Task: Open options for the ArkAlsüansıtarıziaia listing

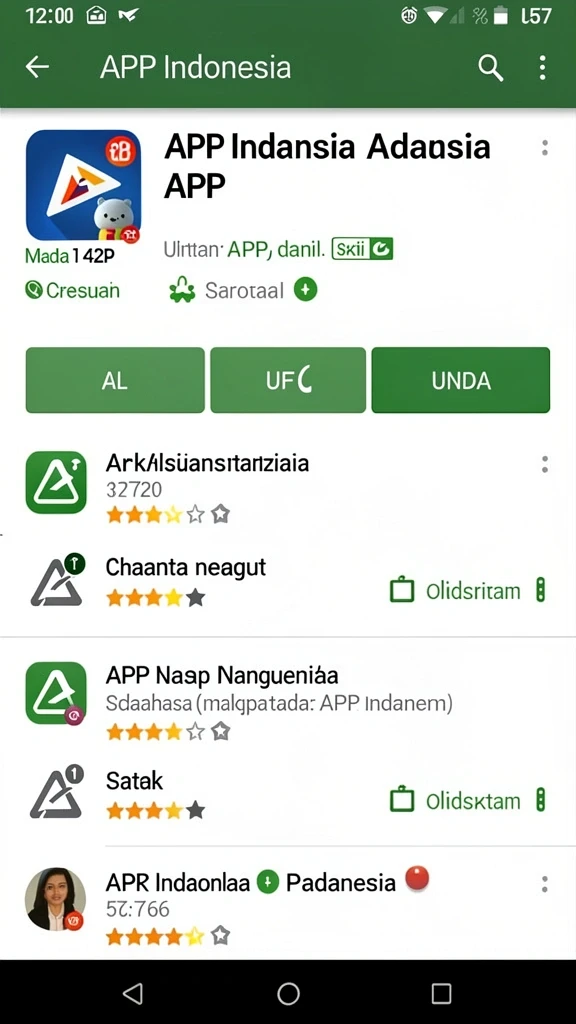Action: [545, 464]
